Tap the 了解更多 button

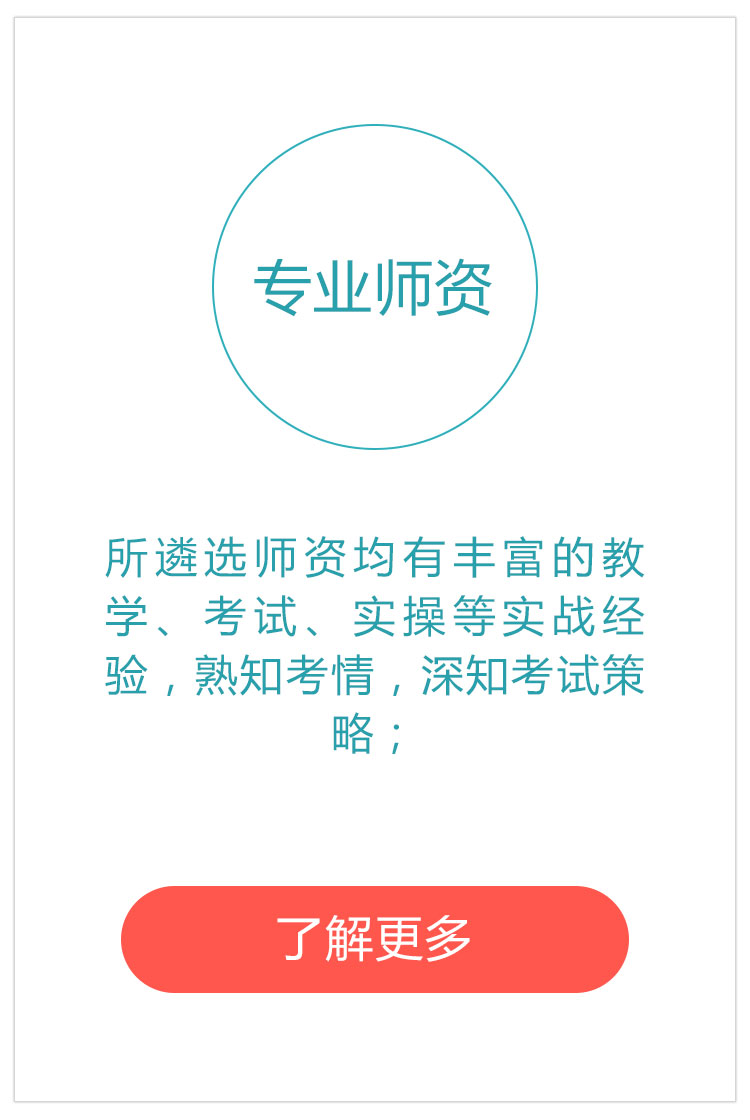pyautogui.click(x=374, y=939)
